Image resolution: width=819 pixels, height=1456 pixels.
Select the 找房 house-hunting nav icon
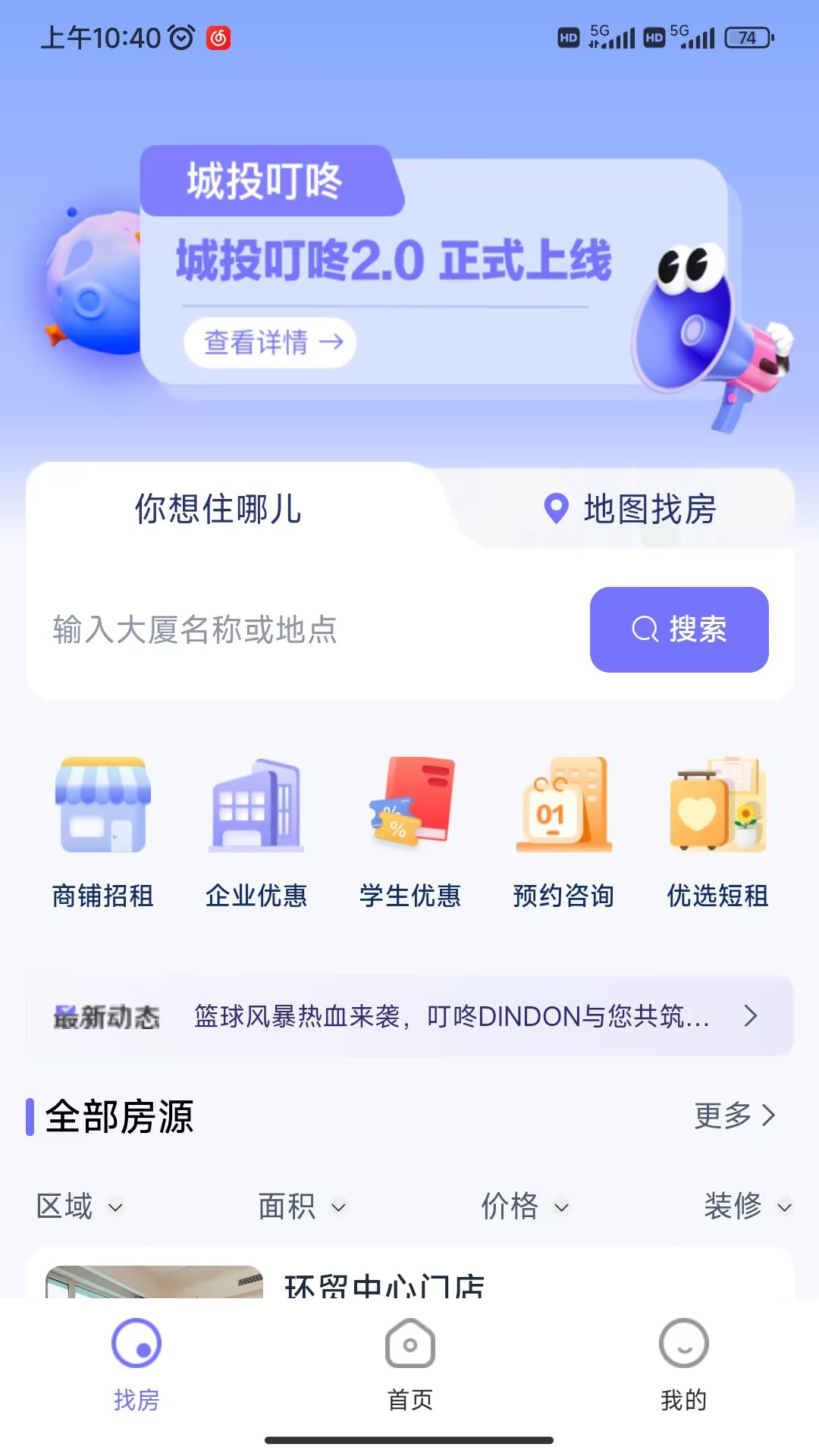(x=136, y=1357)
